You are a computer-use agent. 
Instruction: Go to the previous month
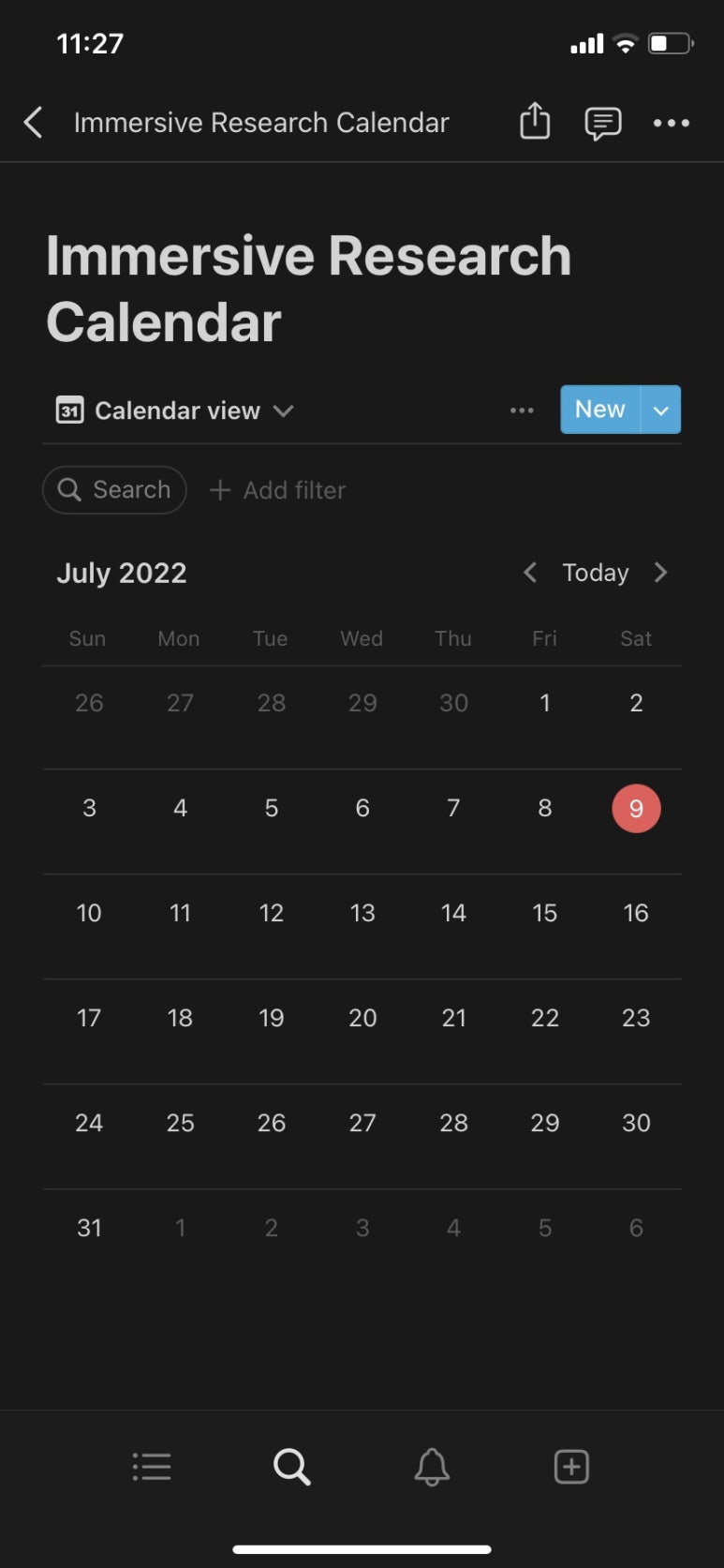click(x=530, y=573)
